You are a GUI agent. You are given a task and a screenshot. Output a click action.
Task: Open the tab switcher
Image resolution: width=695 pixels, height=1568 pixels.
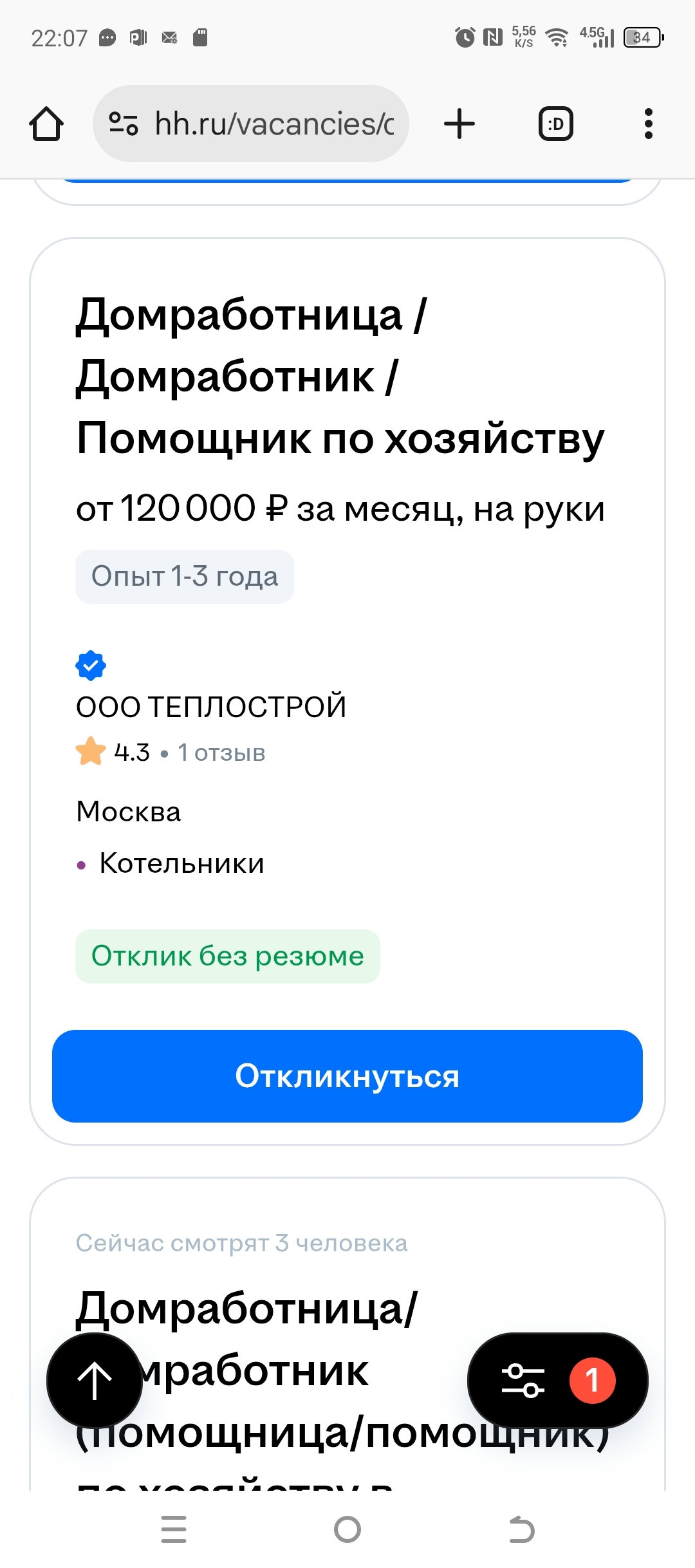pos(555,124)
